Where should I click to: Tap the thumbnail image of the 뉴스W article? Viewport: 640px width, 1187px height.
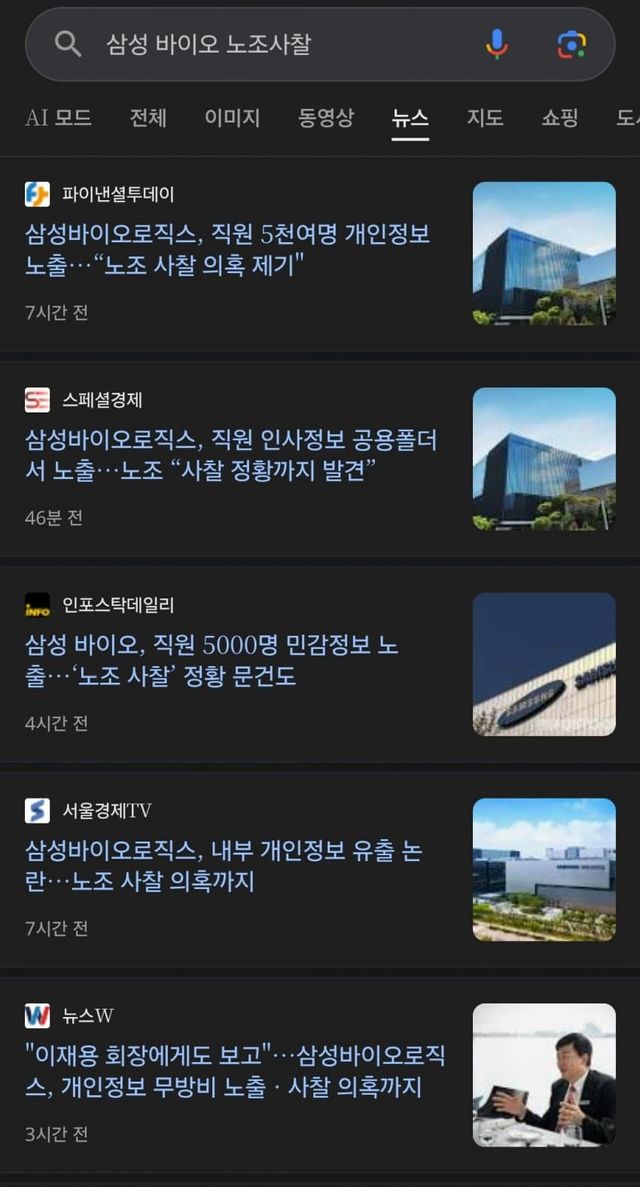544,1074
